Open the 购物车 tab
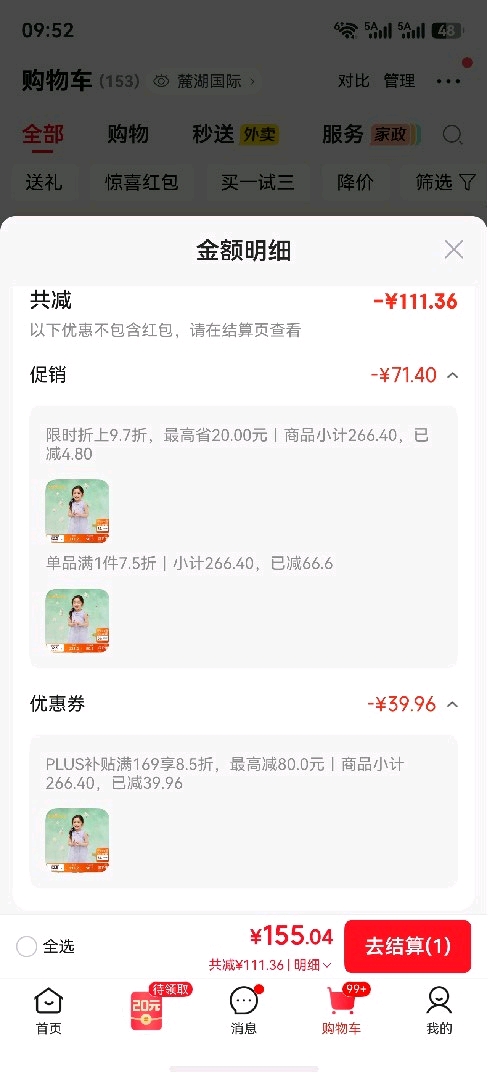 pyautogui.click(x=341, y=1011)
